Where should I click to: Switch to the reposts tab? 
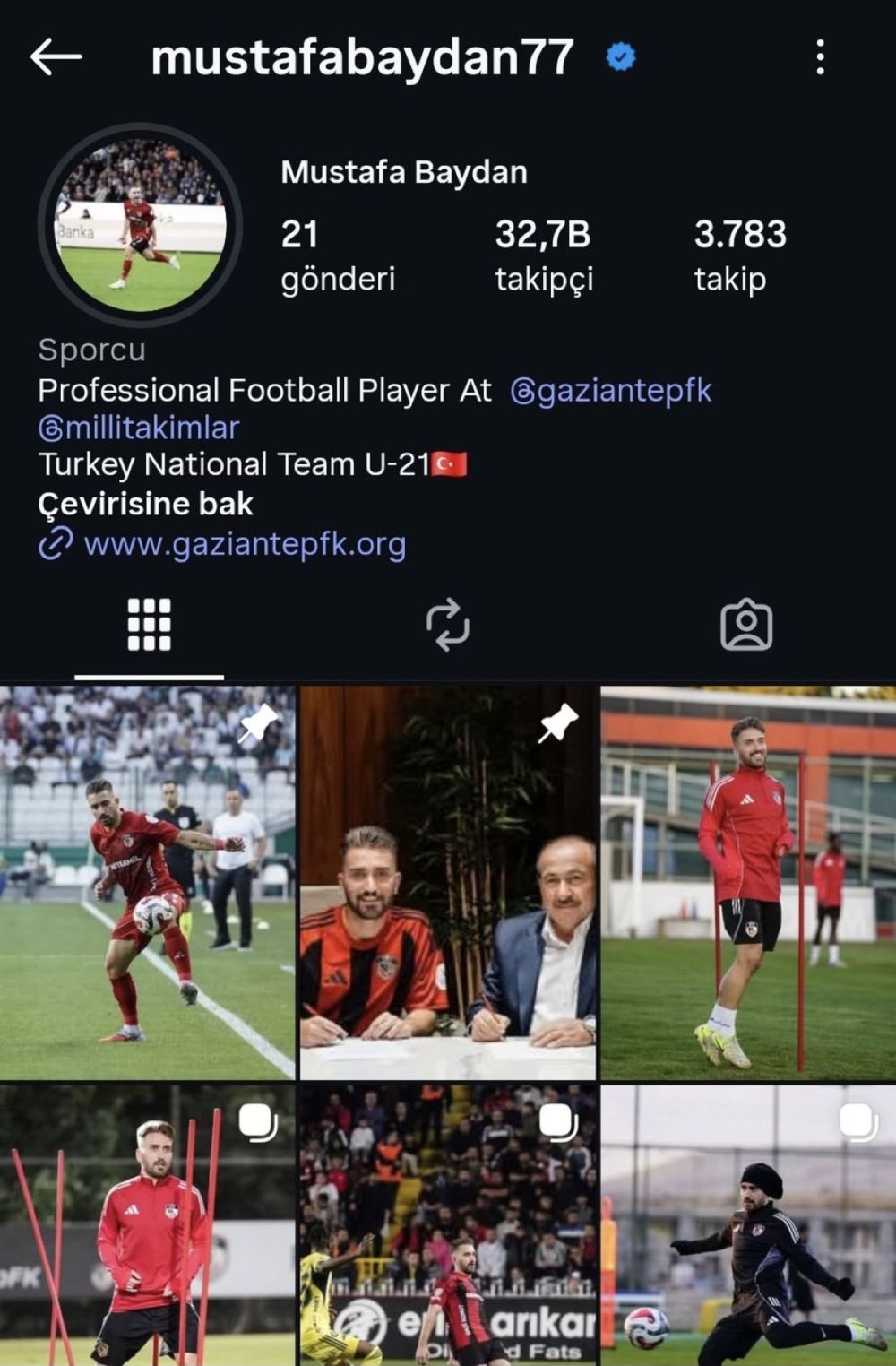(447, 625)
